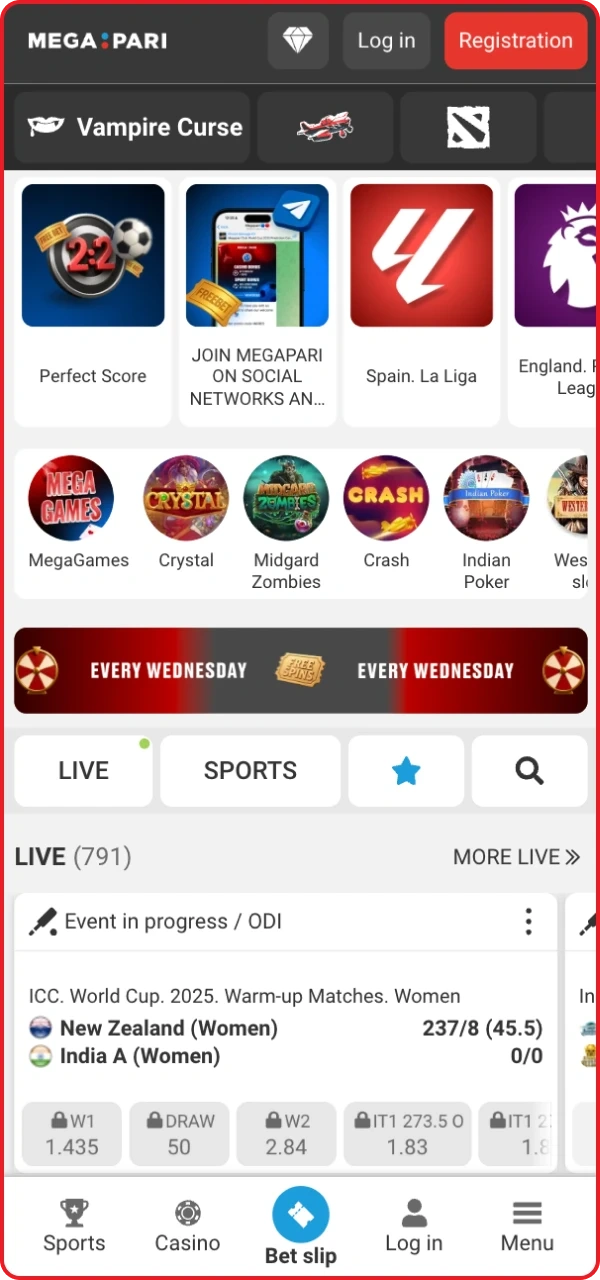Select the W2 2.84 odds

coord(286,1134)
